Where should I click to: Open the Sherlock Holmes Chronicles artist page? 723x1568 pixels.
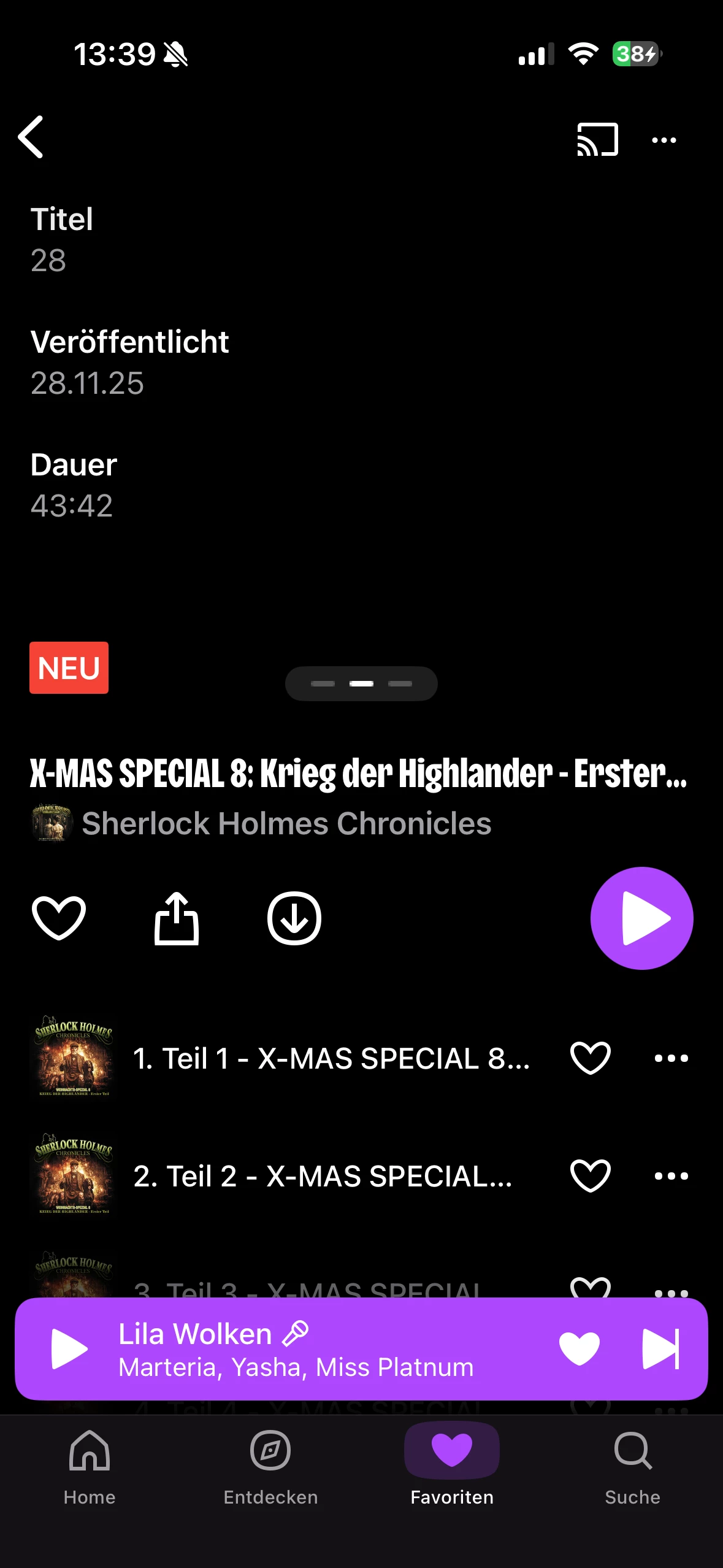(x=286, y=823)
